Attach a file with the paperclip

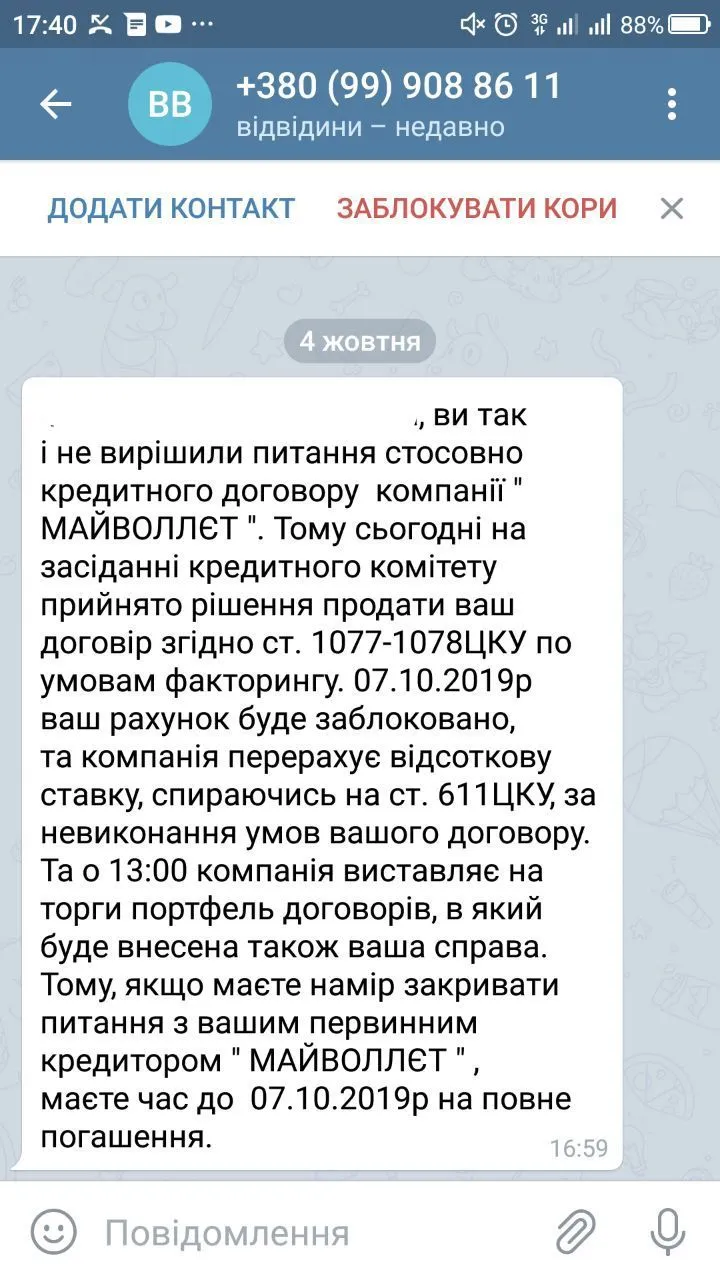click(x=577, y=1232)
